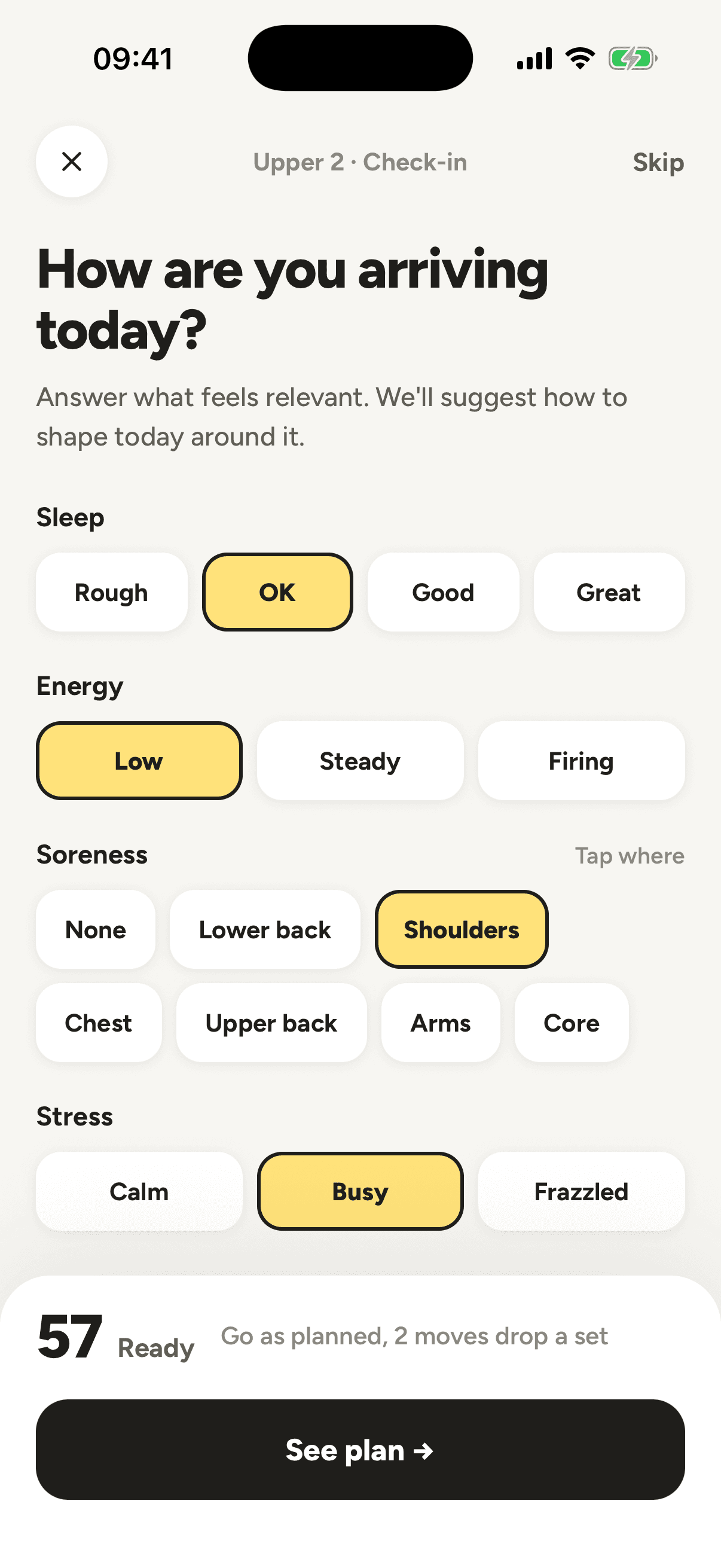Deselect the OK sleep option

277,592
